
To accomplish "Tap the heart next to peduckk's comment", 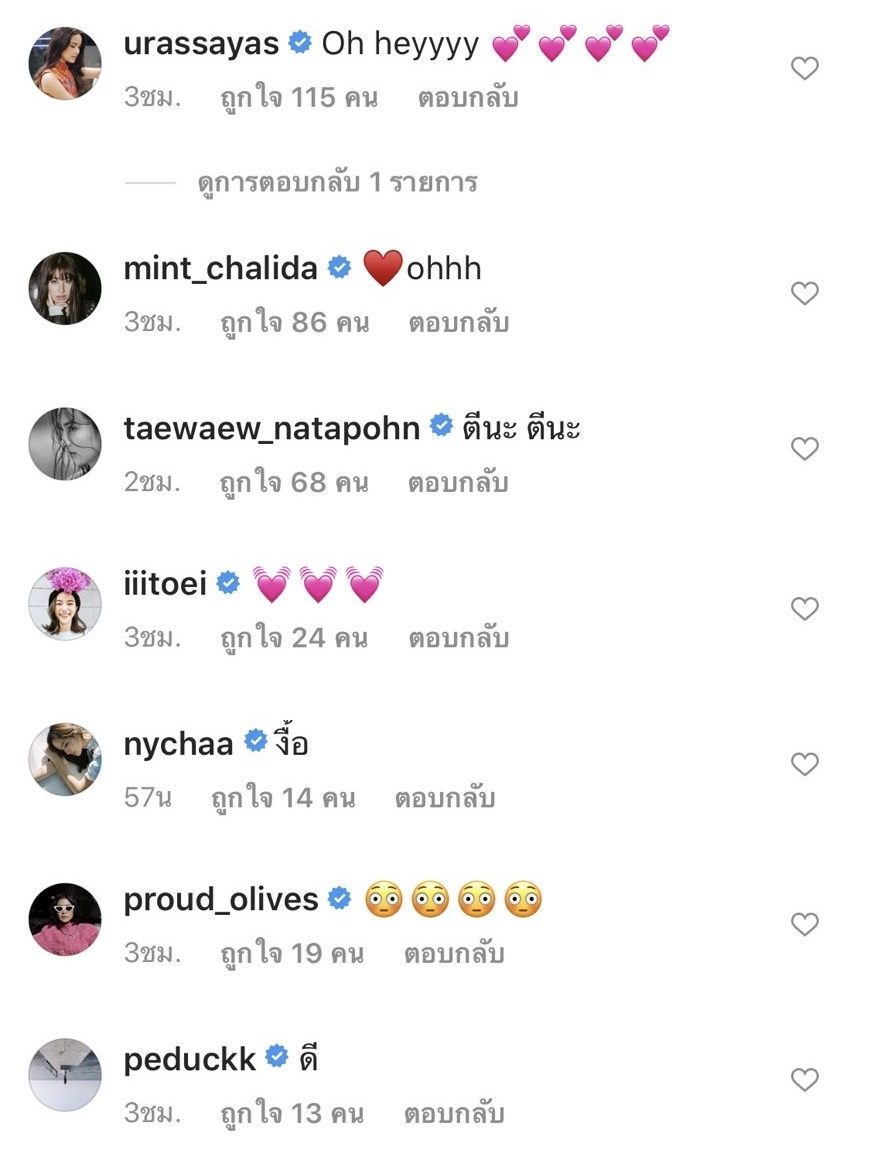I will point(804,1080).
